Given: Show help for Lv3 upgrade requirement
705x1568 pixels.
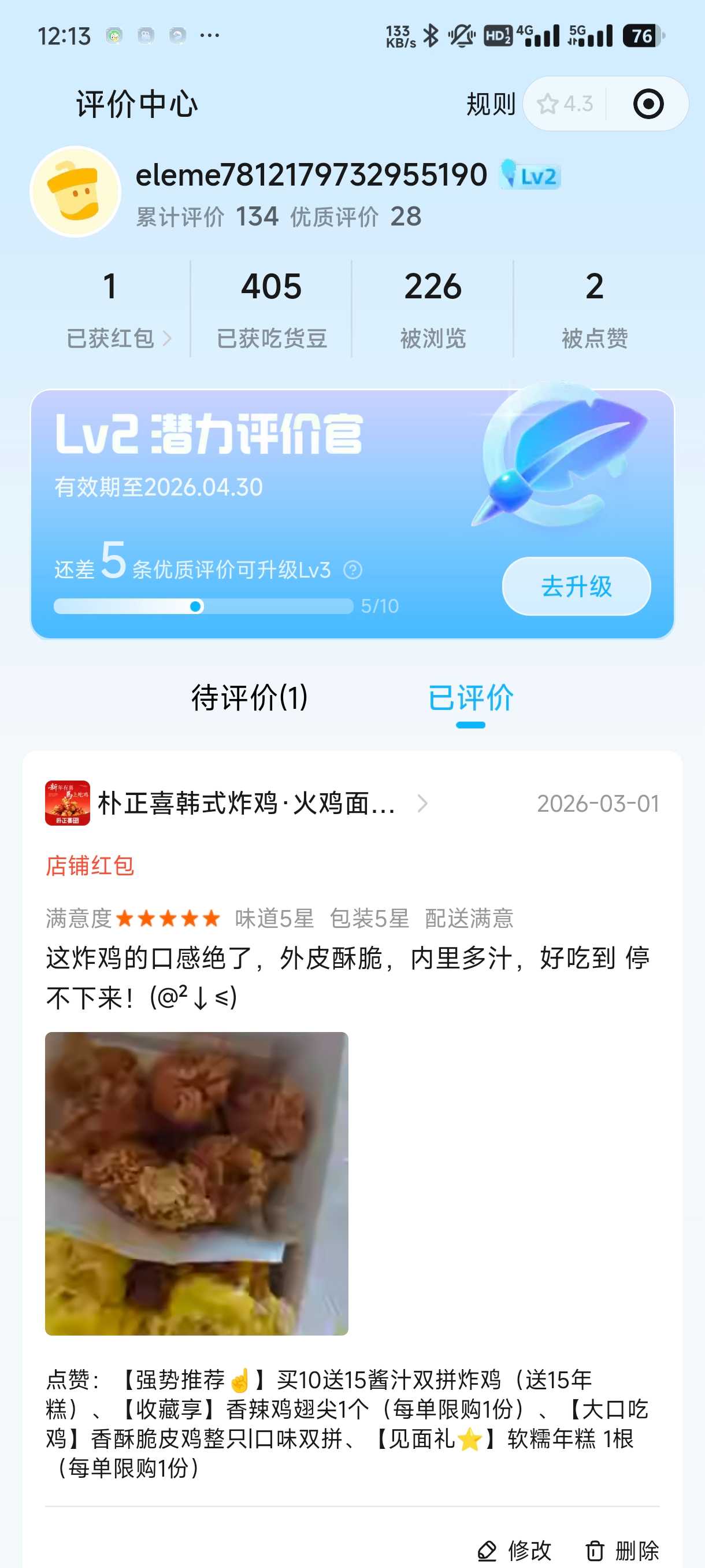Looking at the screenshot, I should coord(353,570).
